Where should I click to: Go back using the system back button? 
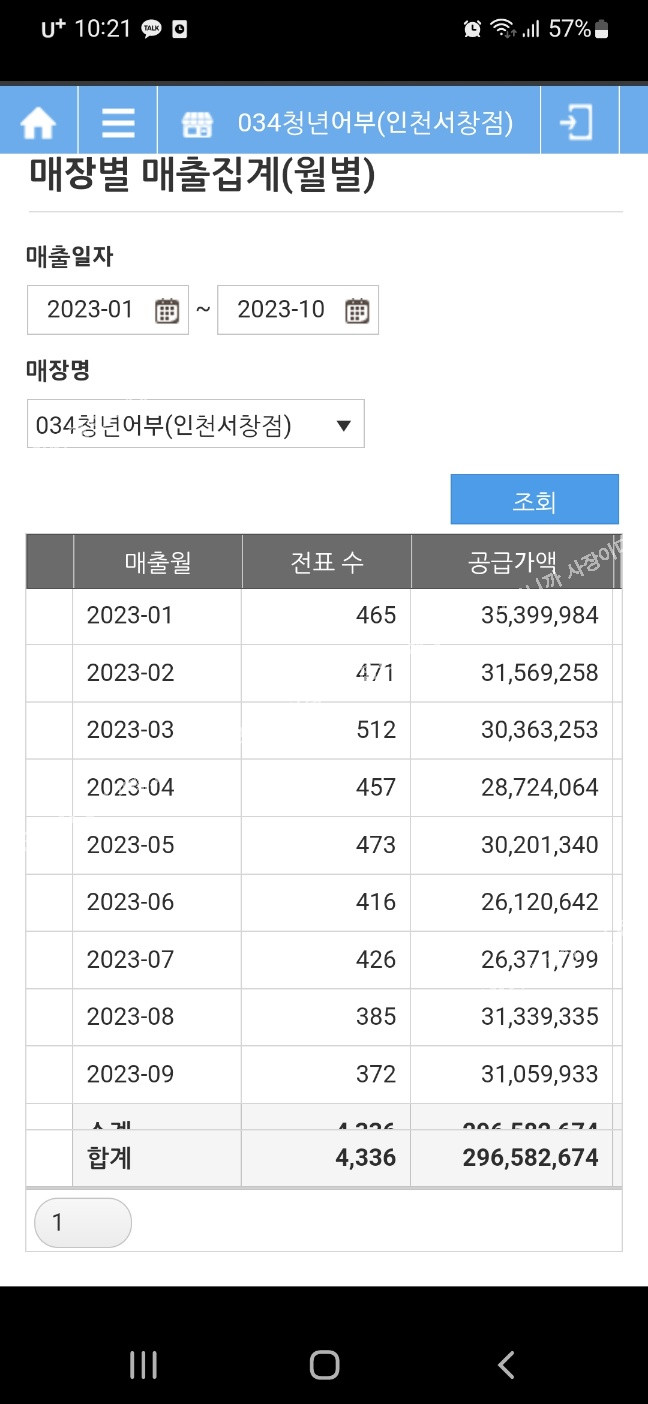pos(505,1365)
